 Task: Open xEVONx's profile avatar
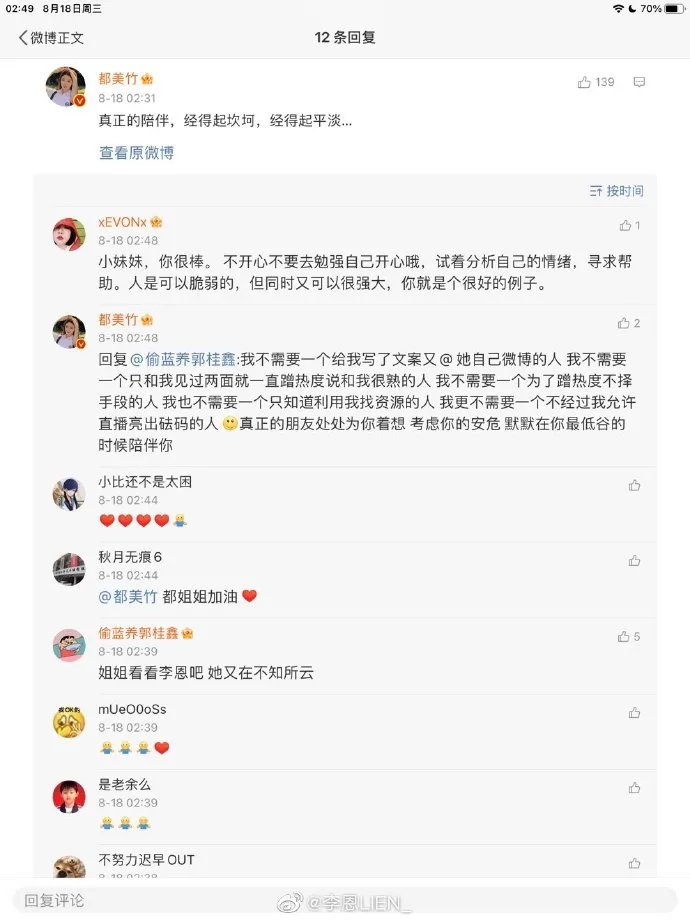tap(69, 234)
